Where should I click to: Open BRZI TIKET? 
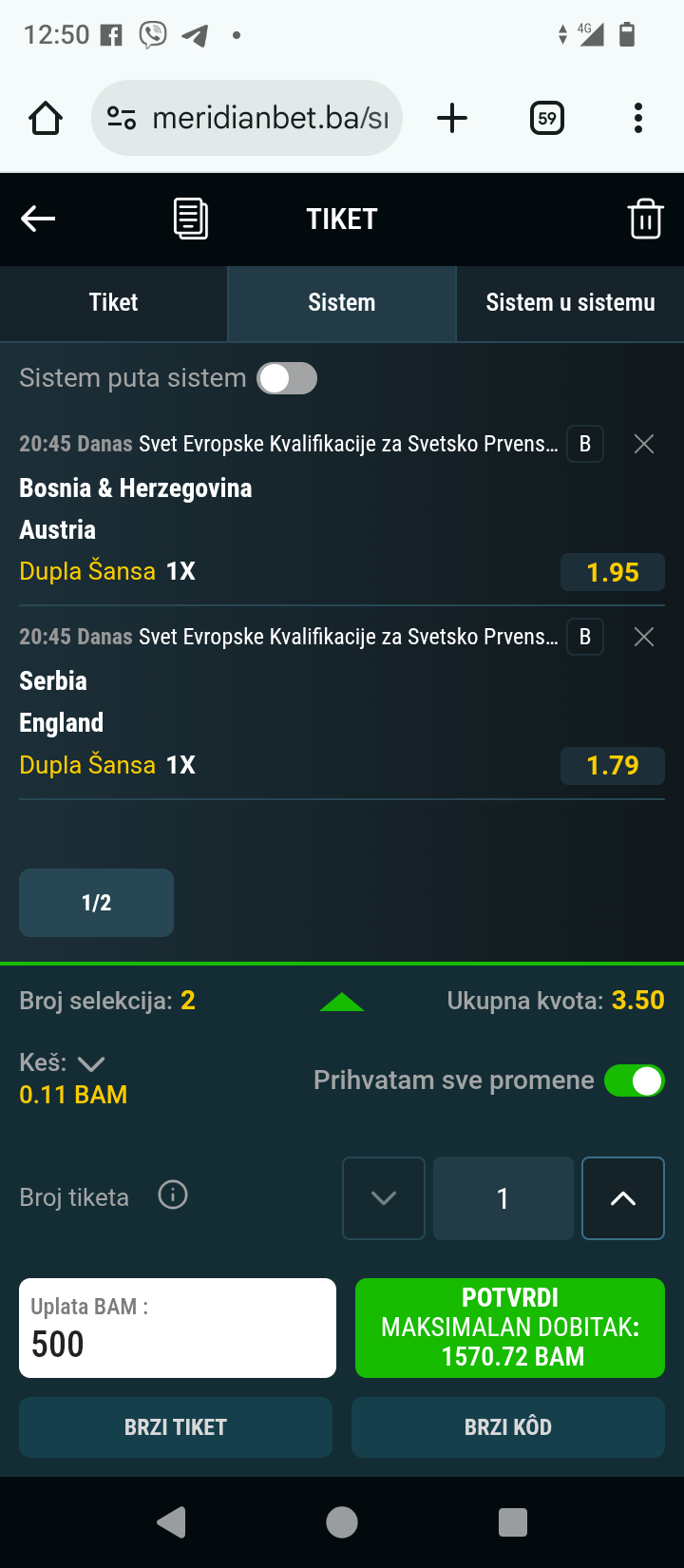click(176, 1427)
